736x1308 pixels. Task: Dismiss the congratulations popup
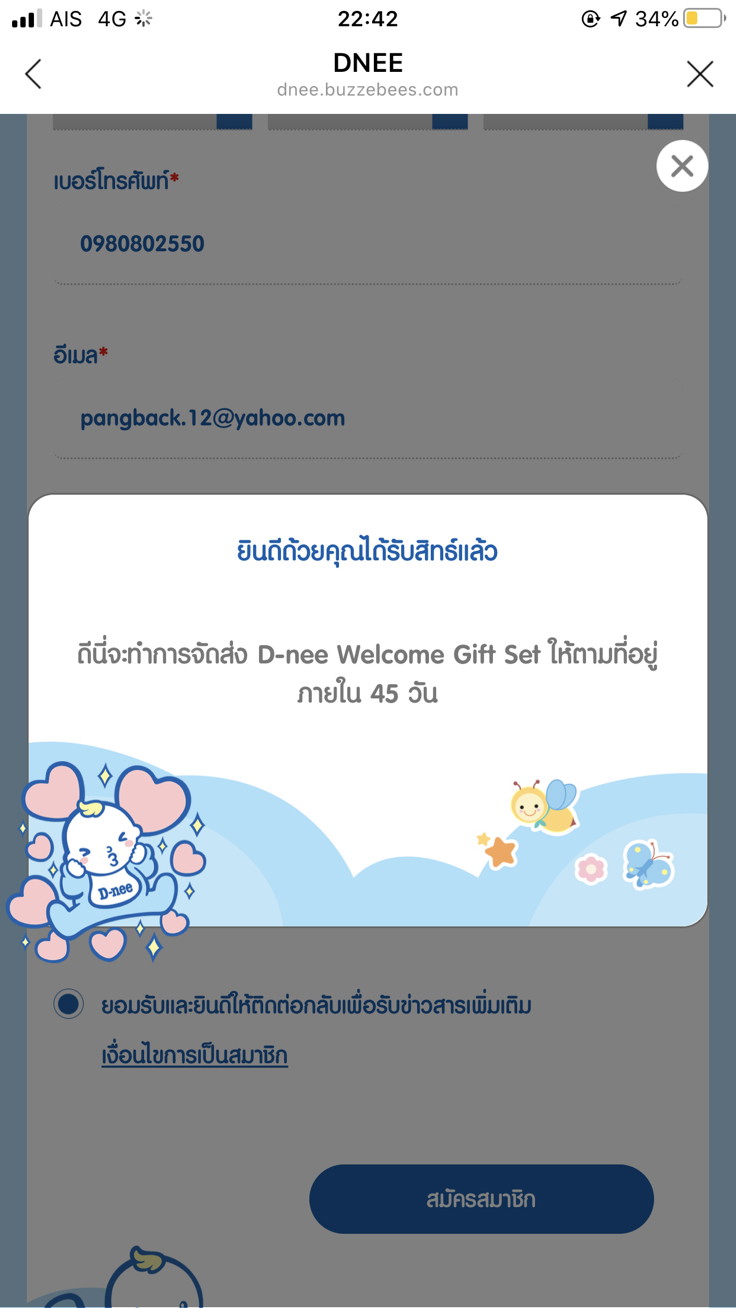coord(682,166)
